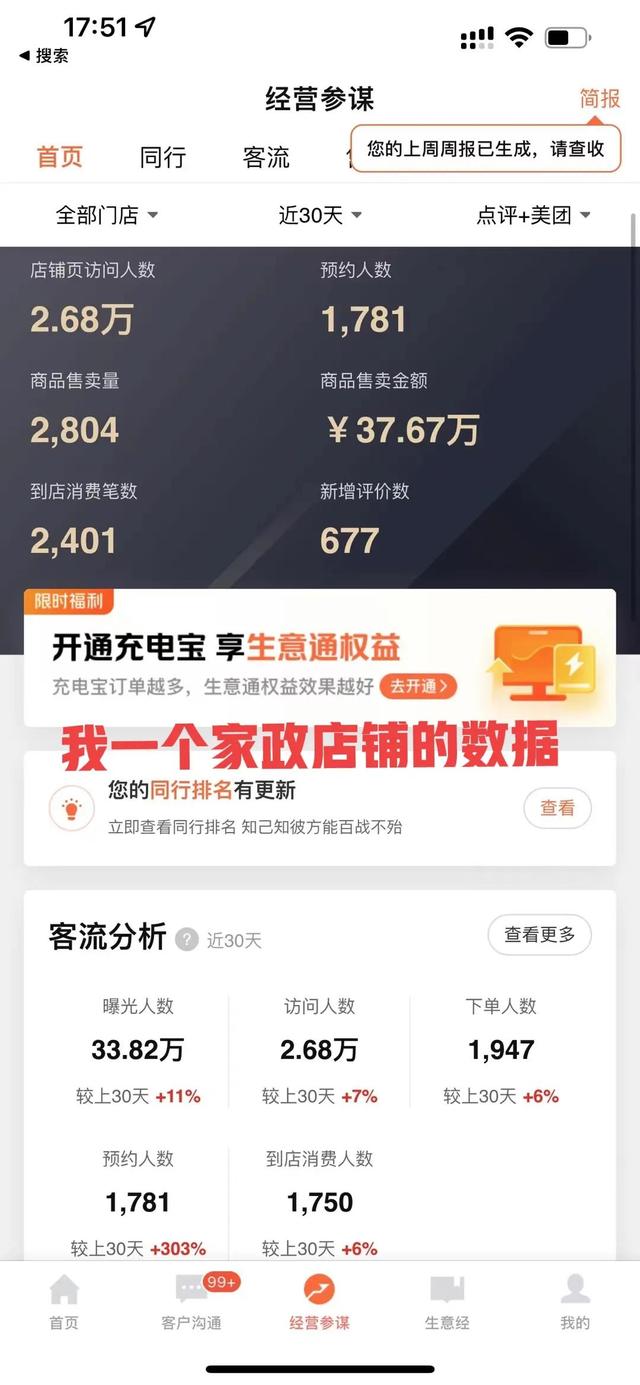Image resolution: width=640 pixels, height=1385 pixels.
Task: Open the 简报 report link
Action: pos(599,98)
